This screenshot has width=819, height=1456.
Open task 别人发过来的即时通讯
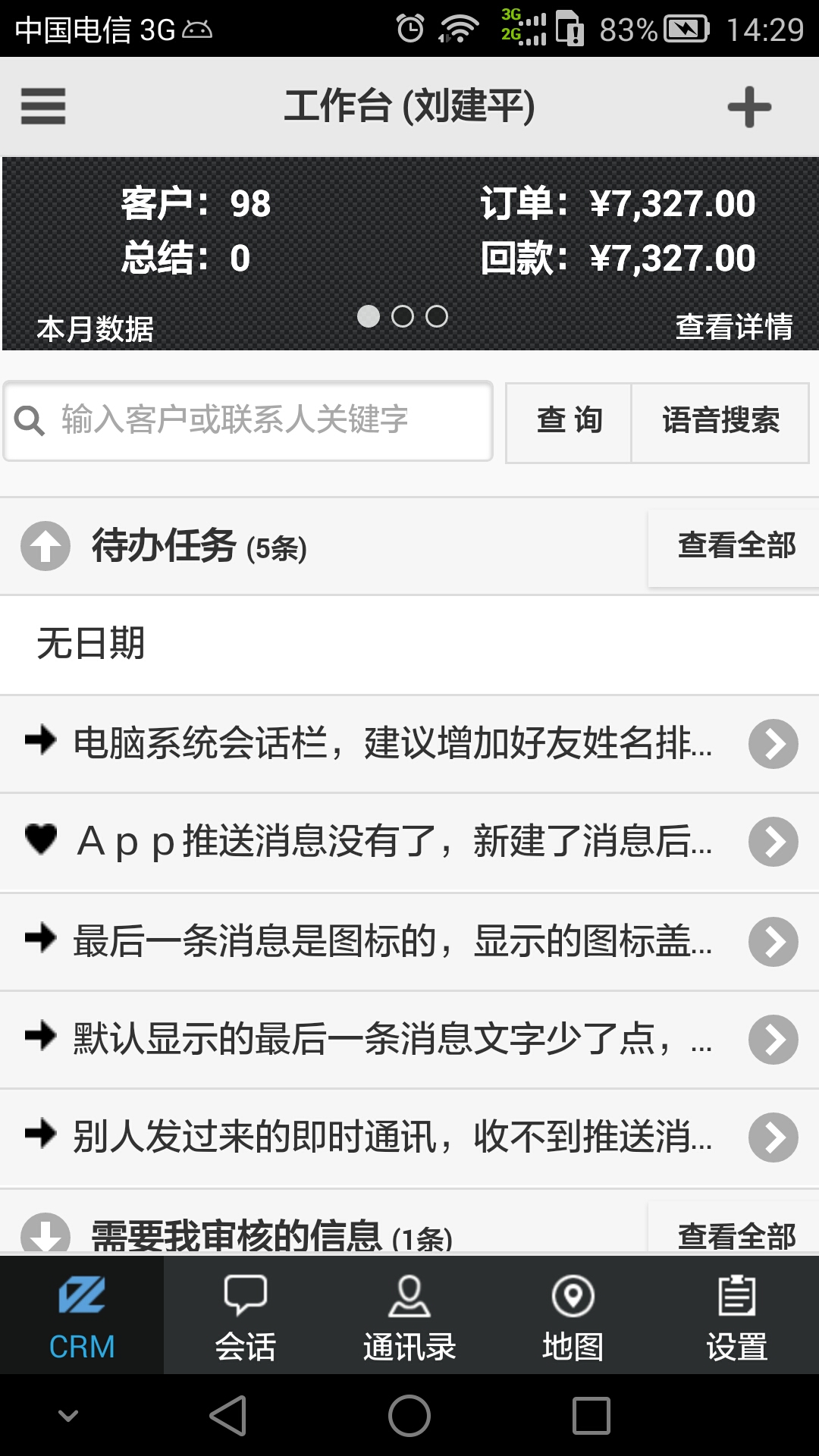point(409,1137)
